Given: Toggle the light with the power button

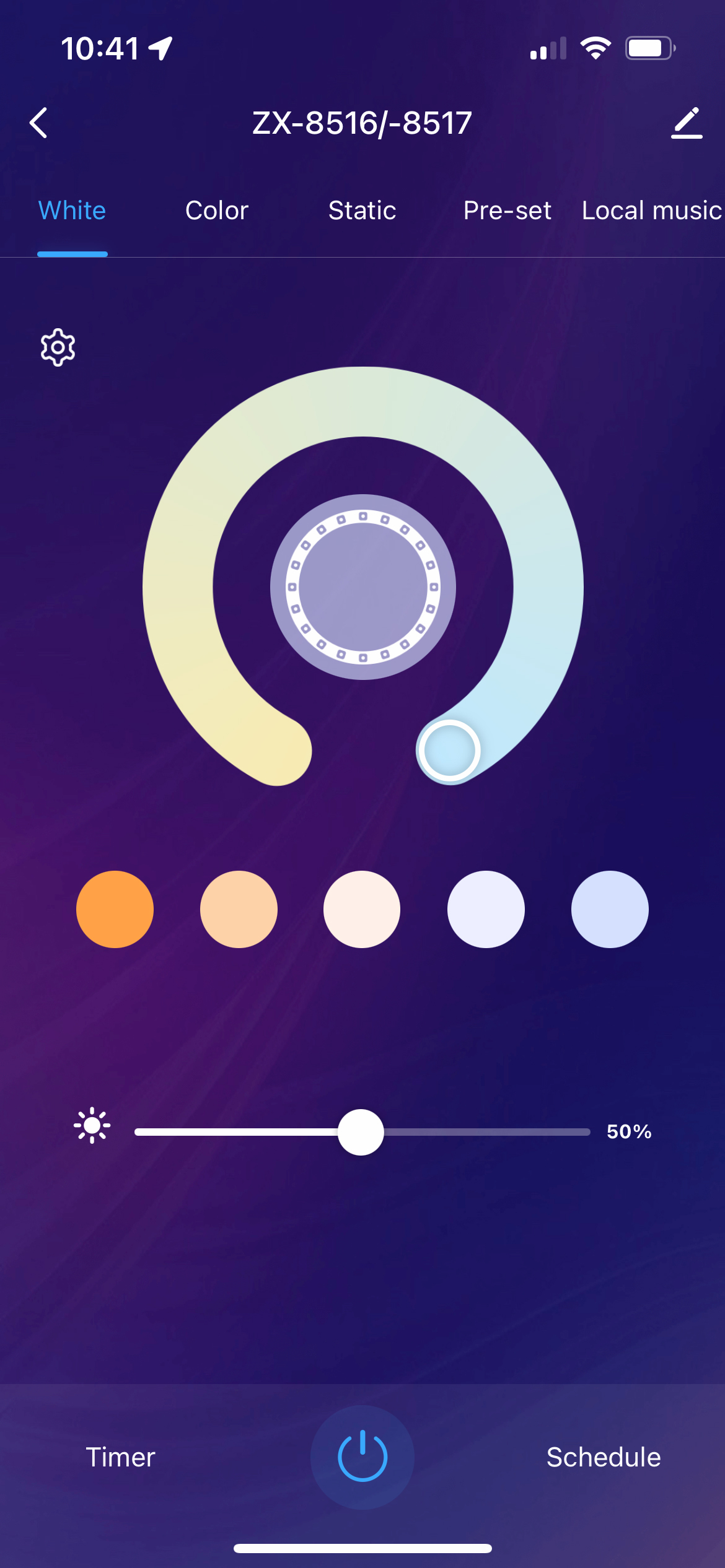Looking at the screenshot, I should (362, 1457).
